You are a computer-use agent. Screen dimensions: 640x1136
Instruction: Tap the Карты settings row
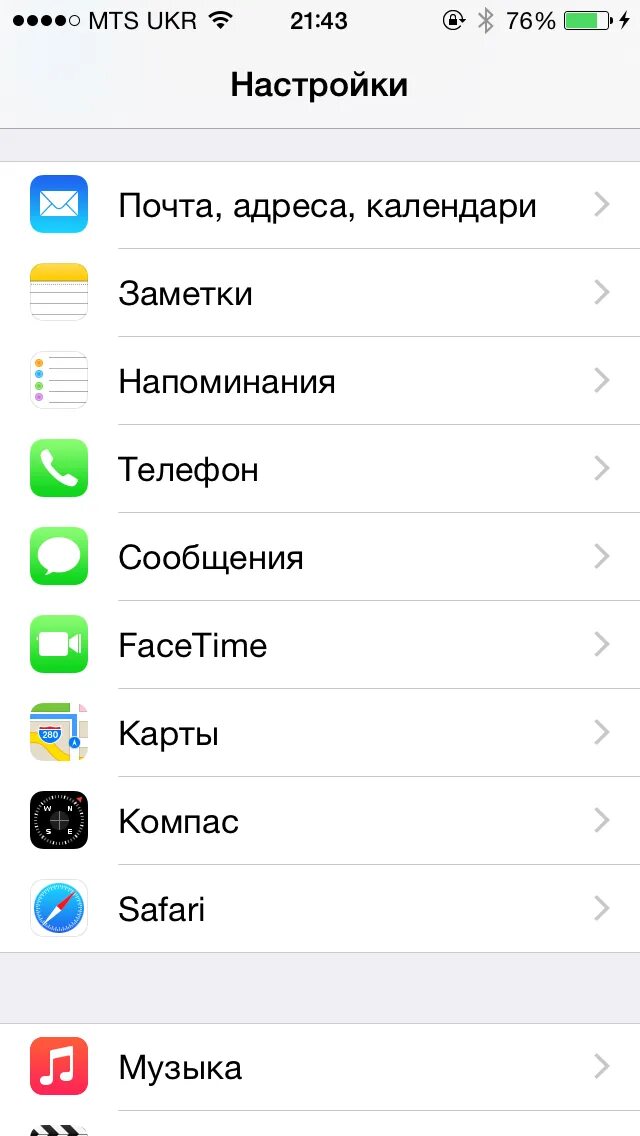(320, 732)
